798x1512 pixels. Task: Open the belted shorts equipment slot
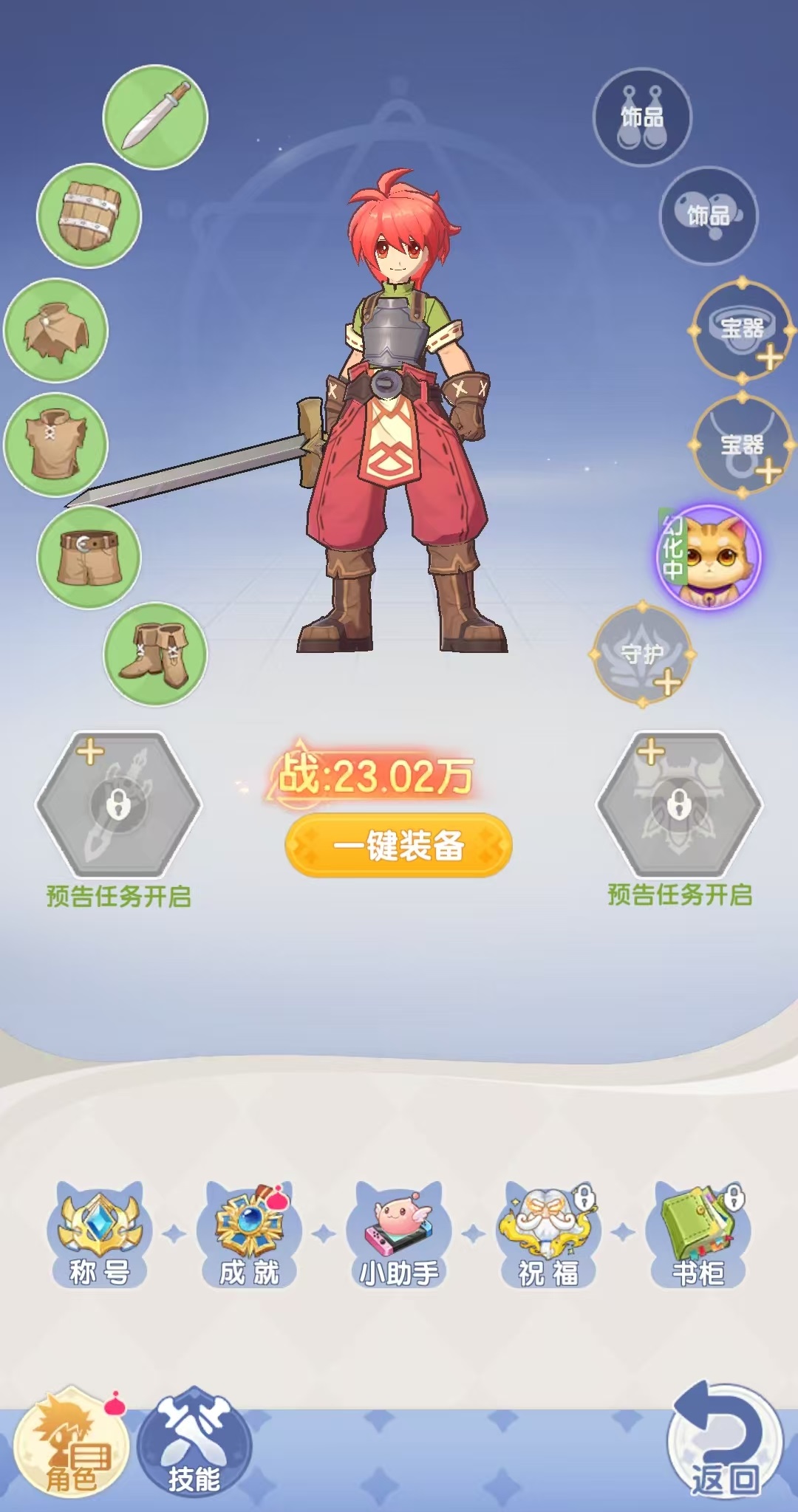pyautogui.click(x=89, y=558)
